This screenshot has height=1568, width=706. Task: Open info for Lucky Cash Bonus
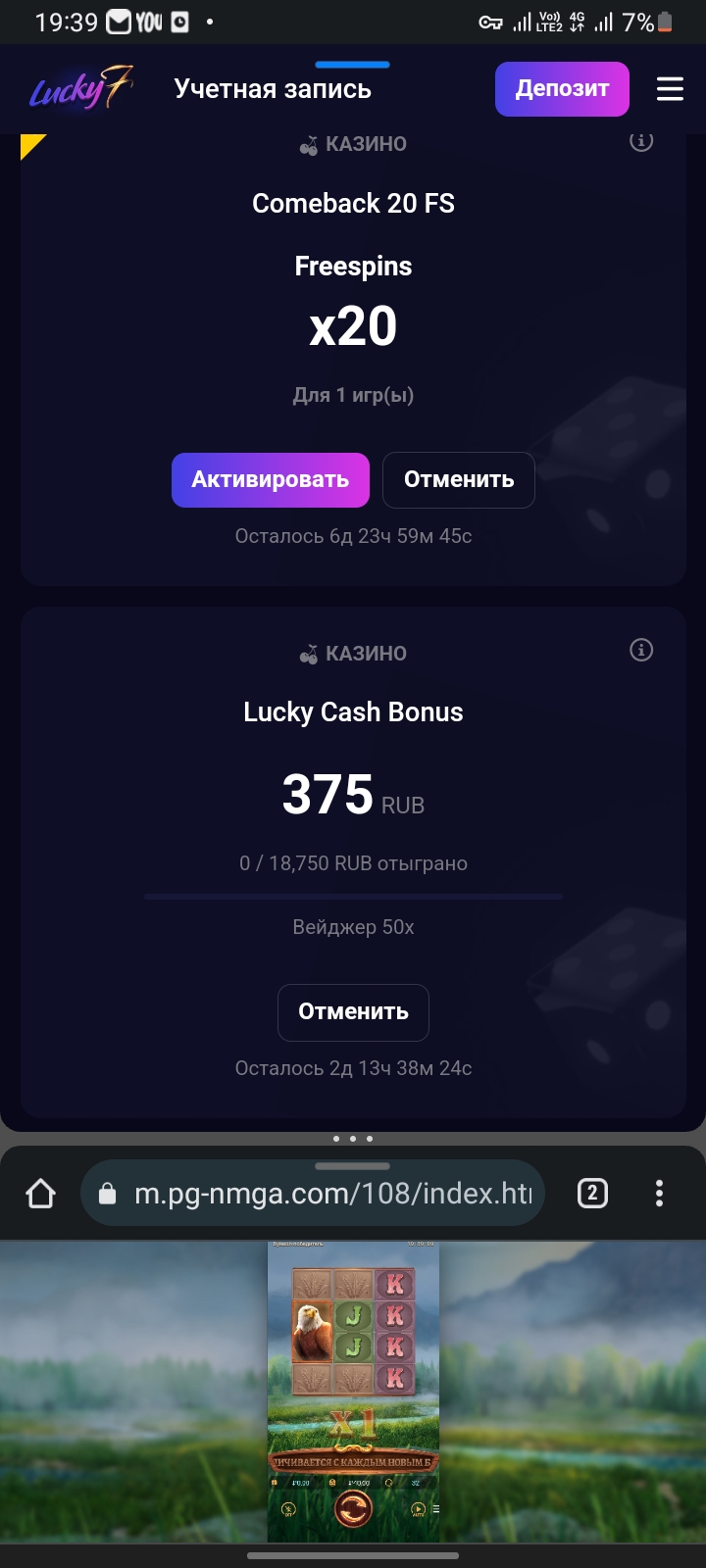point(641,650)
